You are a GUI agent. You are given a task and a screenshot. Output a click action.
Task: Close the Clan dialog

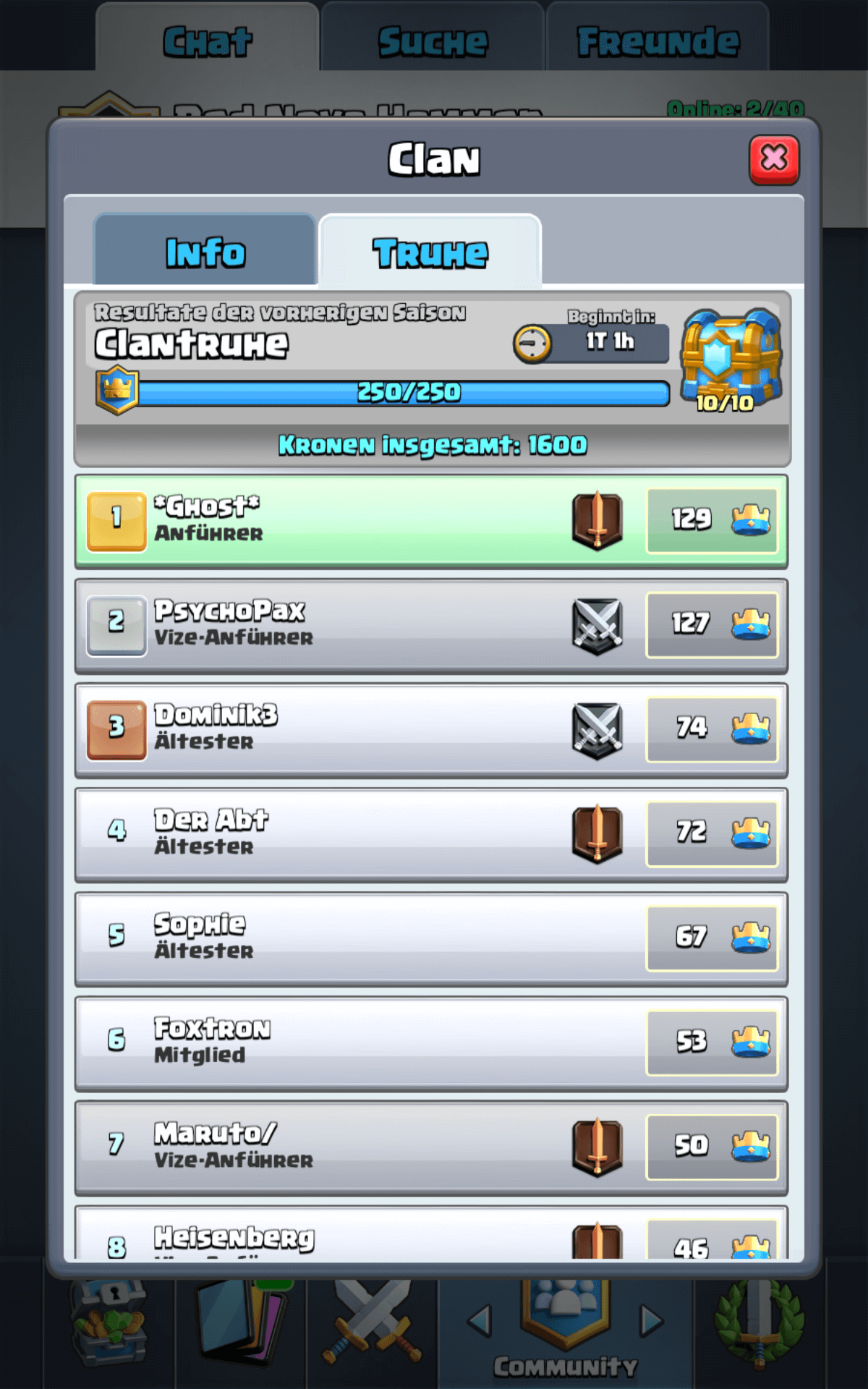click(773, 158)
